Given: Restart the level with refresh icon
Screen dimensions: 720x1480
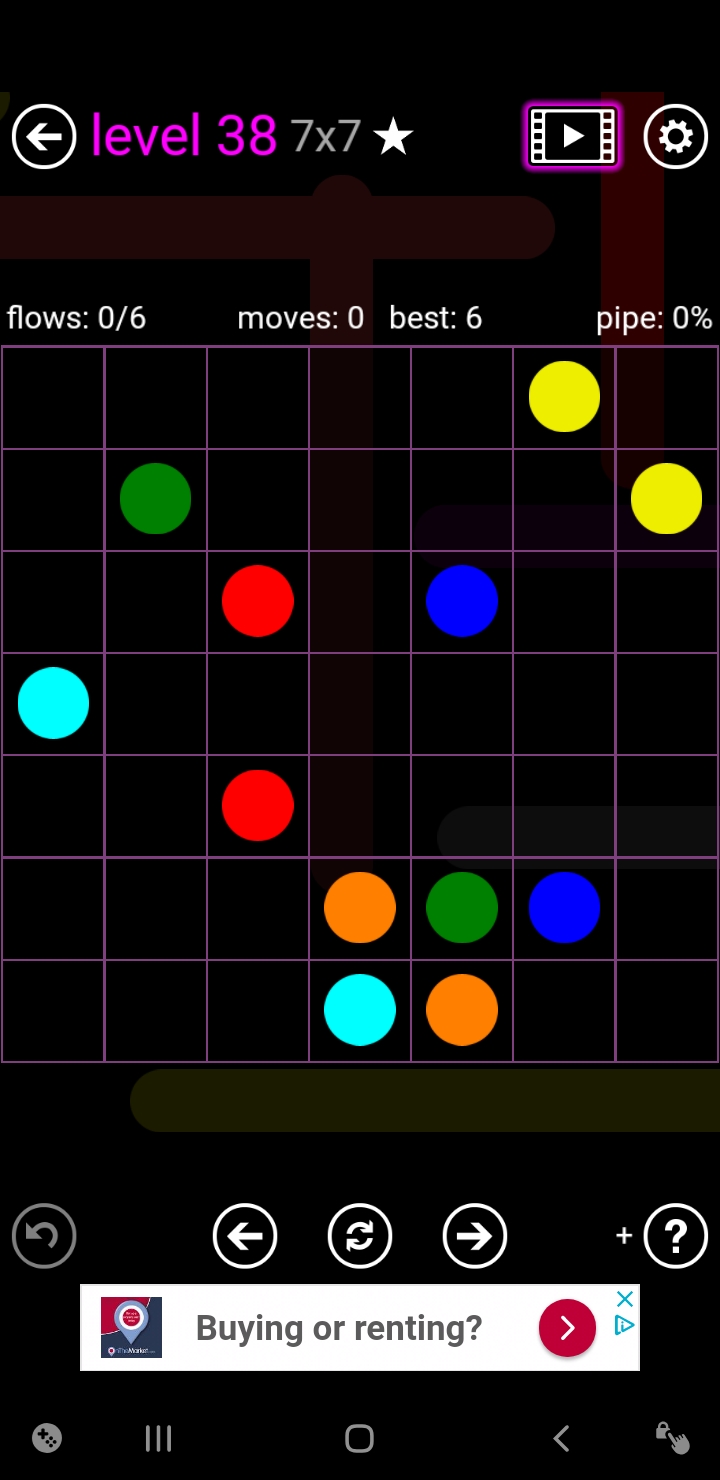Looking at the screenshot, I should coord(360,1236).
